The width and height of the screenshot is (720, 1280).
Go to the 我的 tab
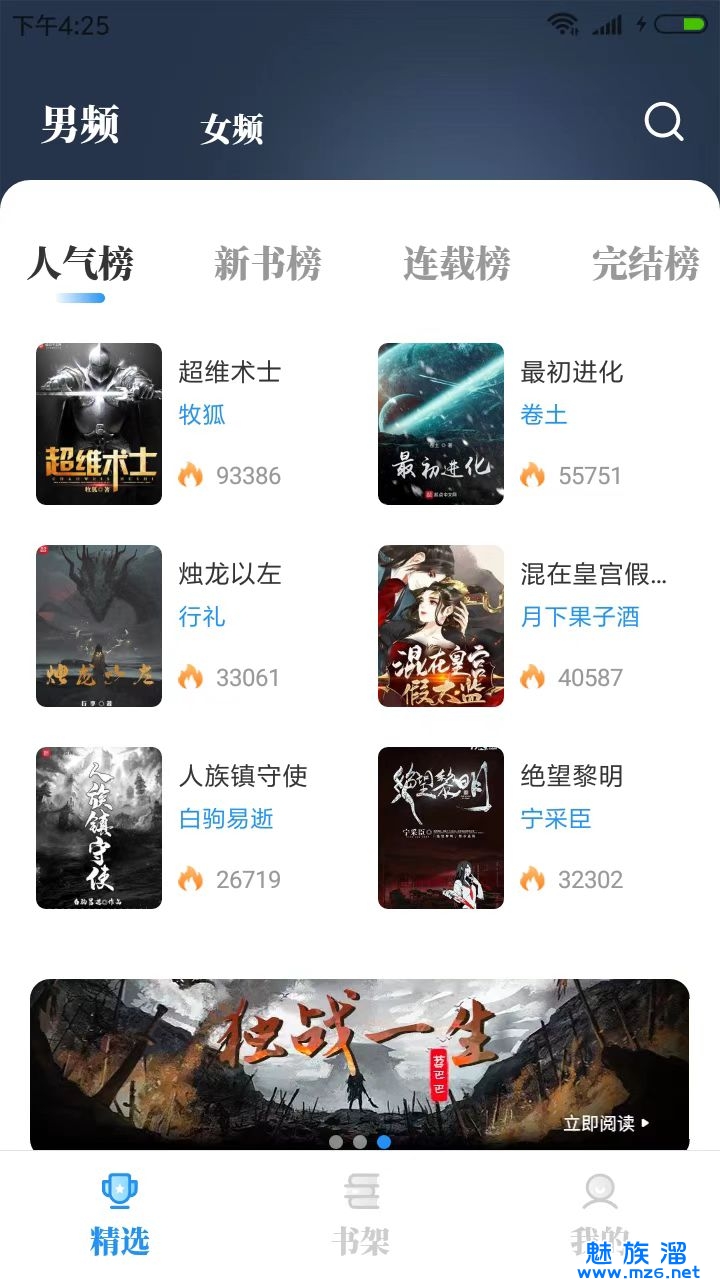600,1215
